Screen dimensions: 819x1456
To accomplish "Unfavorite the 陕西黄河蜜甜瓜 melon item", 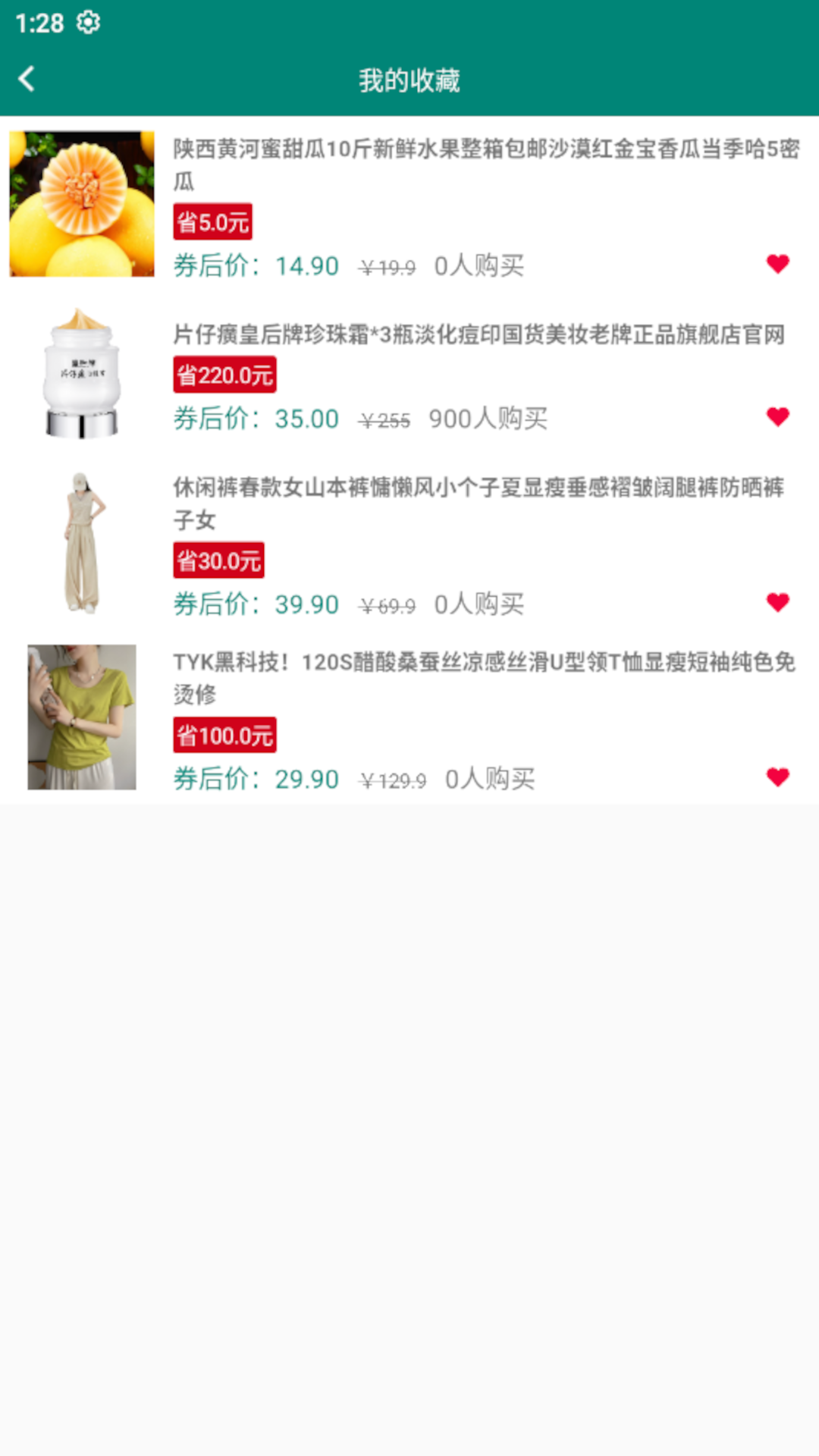I will 777,265.
